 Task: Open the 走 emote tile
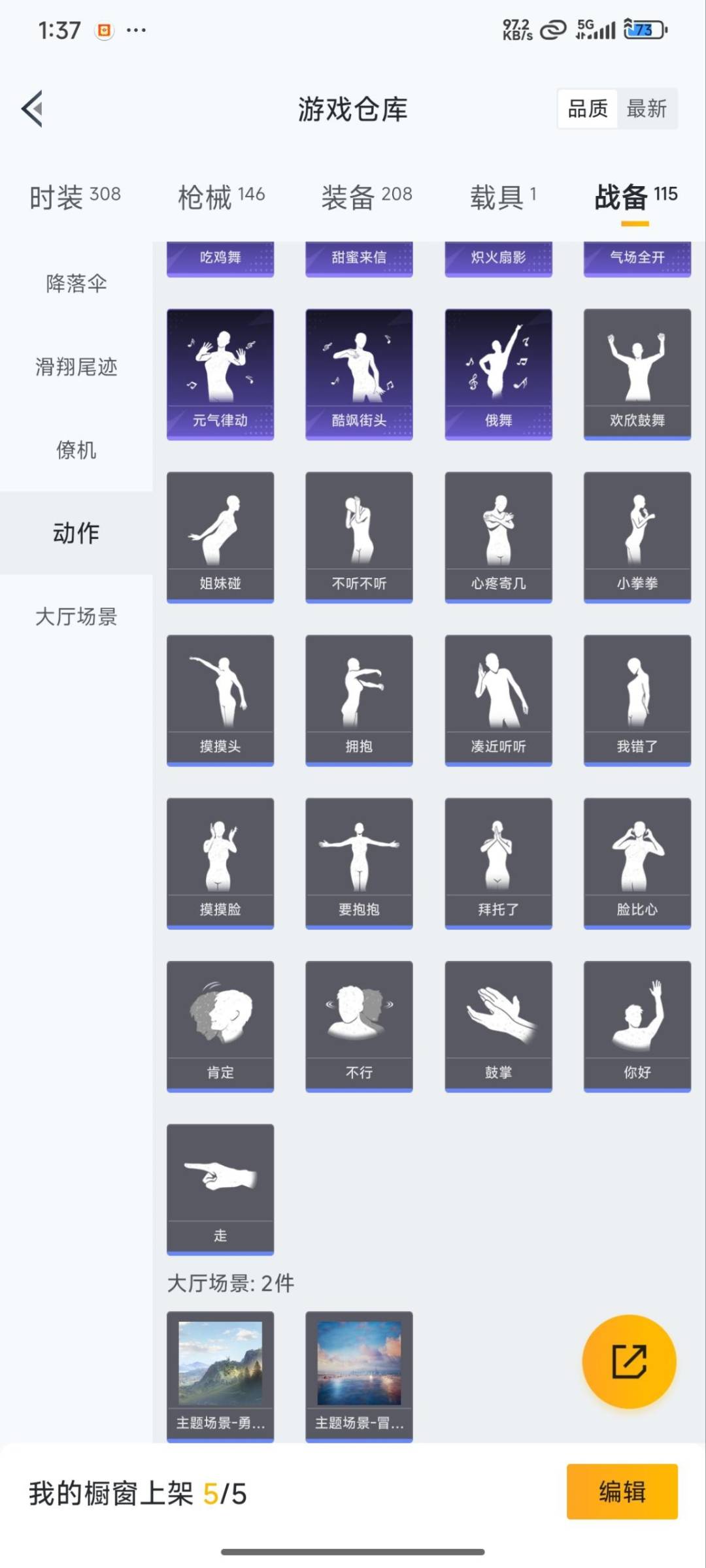[x=220, y=1188]
